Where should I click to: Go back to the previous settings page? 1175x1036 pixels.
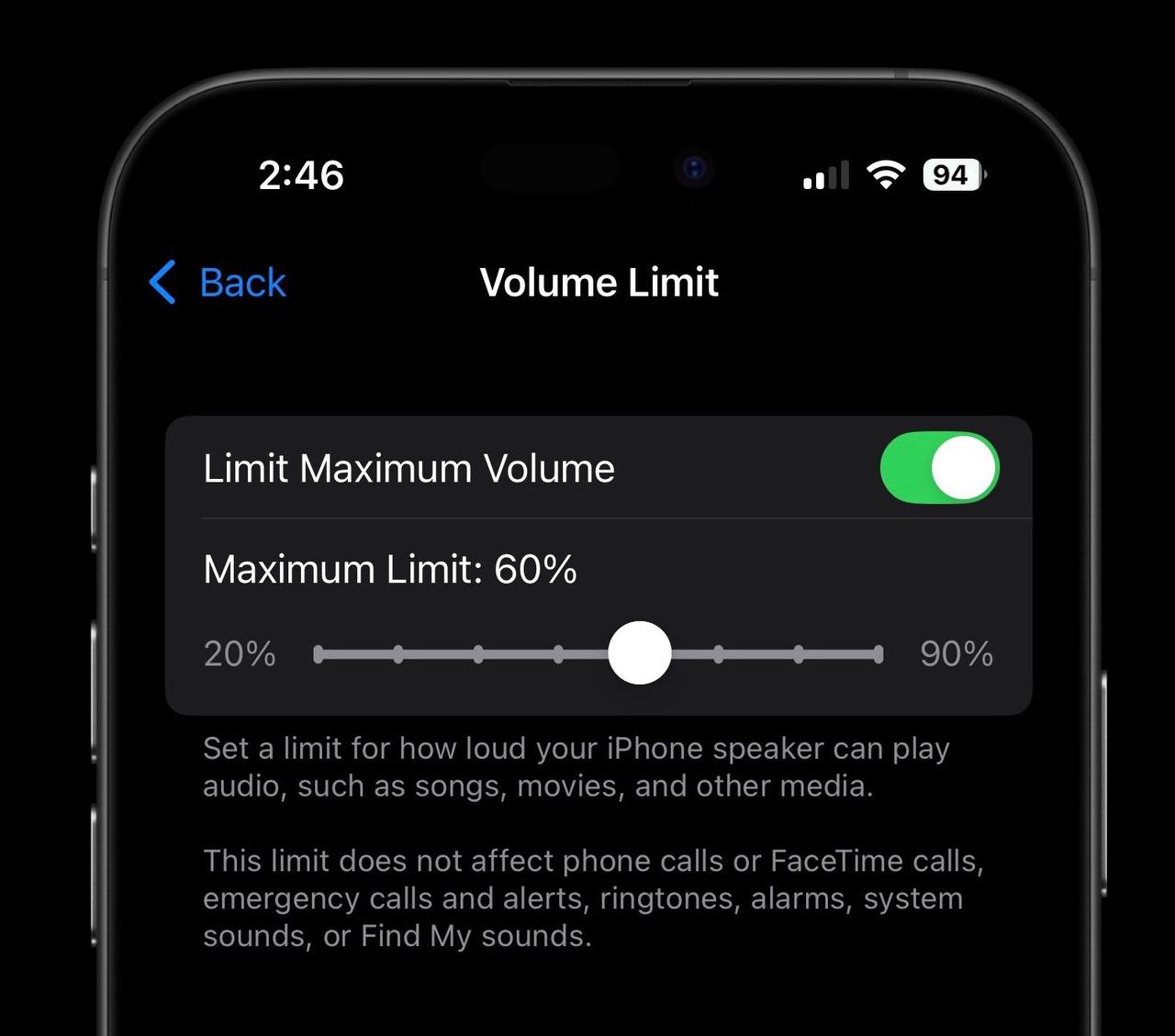click(x=218, y=283)
